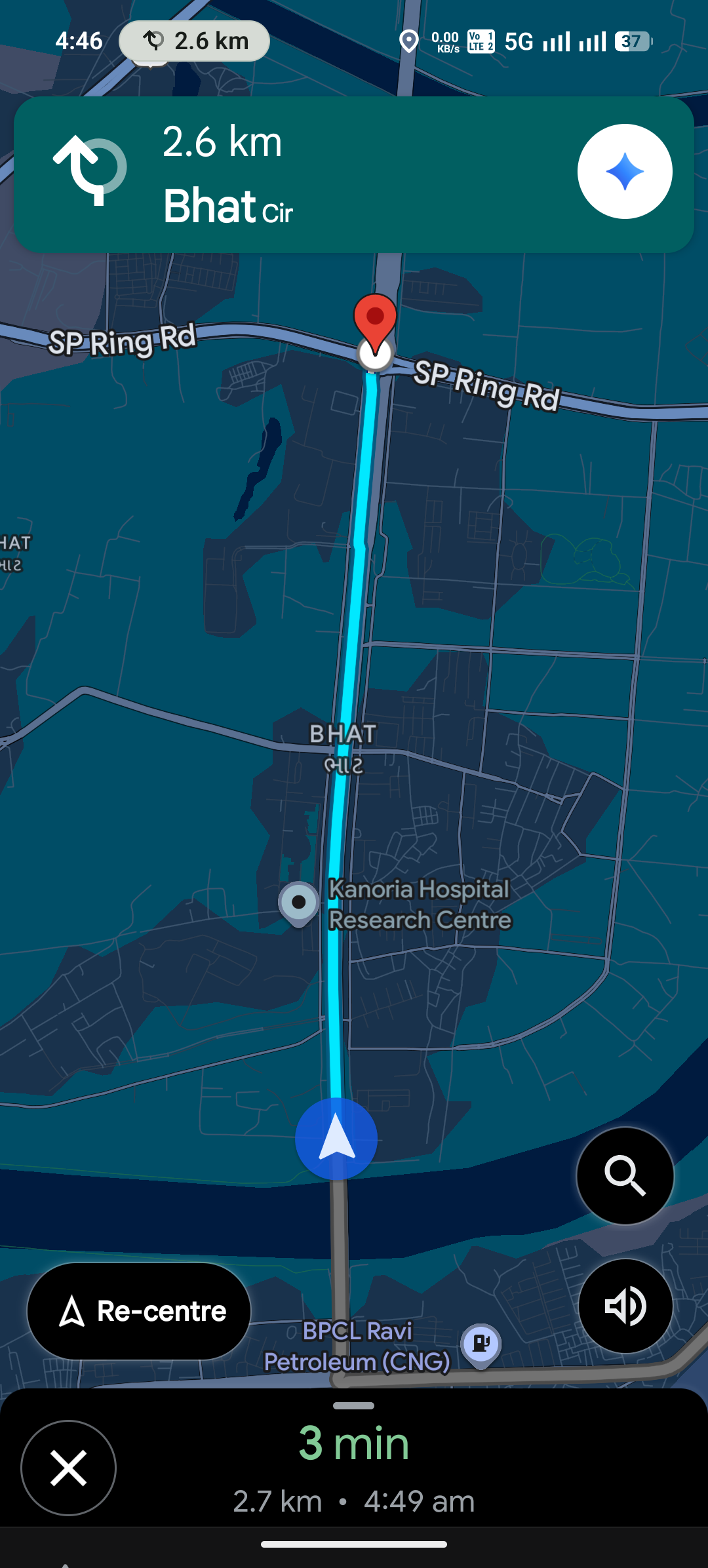Select Kanoria Hospital Research Centre marker

(x=299, y=903)
